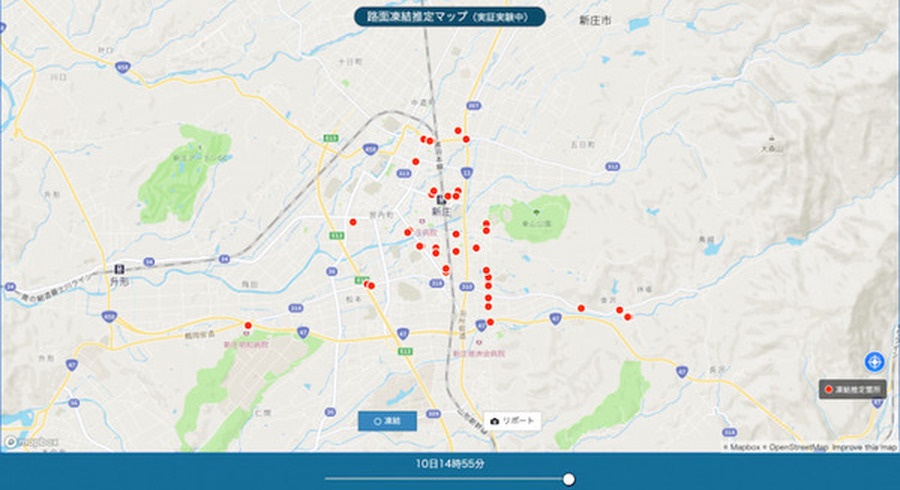Tap the 凍結 button
This screenshot has height=490, width=900.
point(387,421)
